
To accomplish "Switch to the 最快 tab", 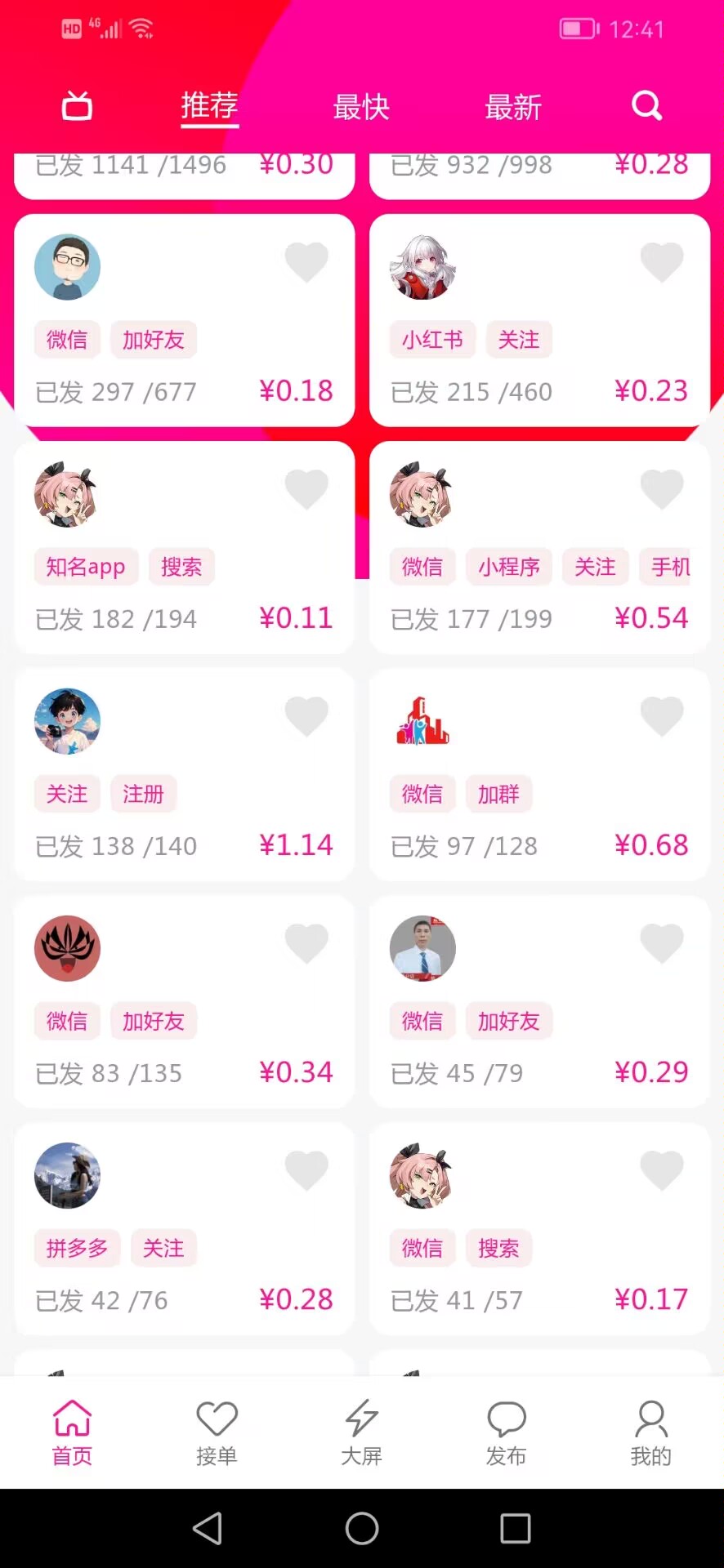I will point(361,107).
